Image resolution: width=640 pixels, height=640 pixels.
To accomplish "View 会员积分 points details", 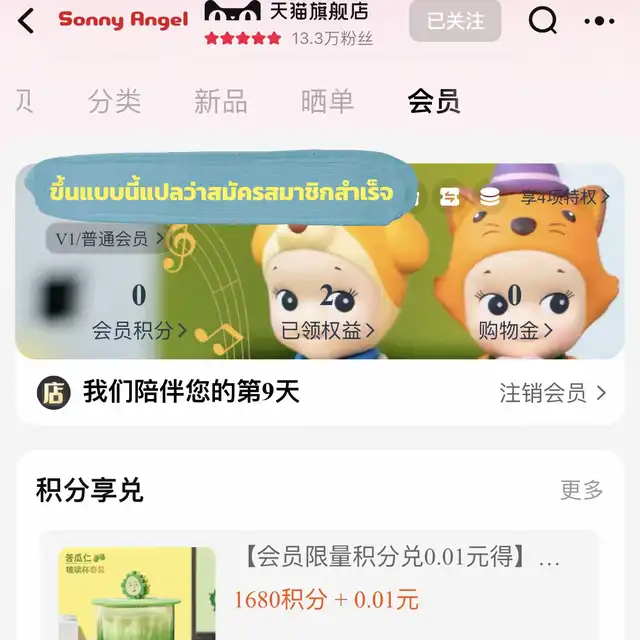I will pos(139,330).
